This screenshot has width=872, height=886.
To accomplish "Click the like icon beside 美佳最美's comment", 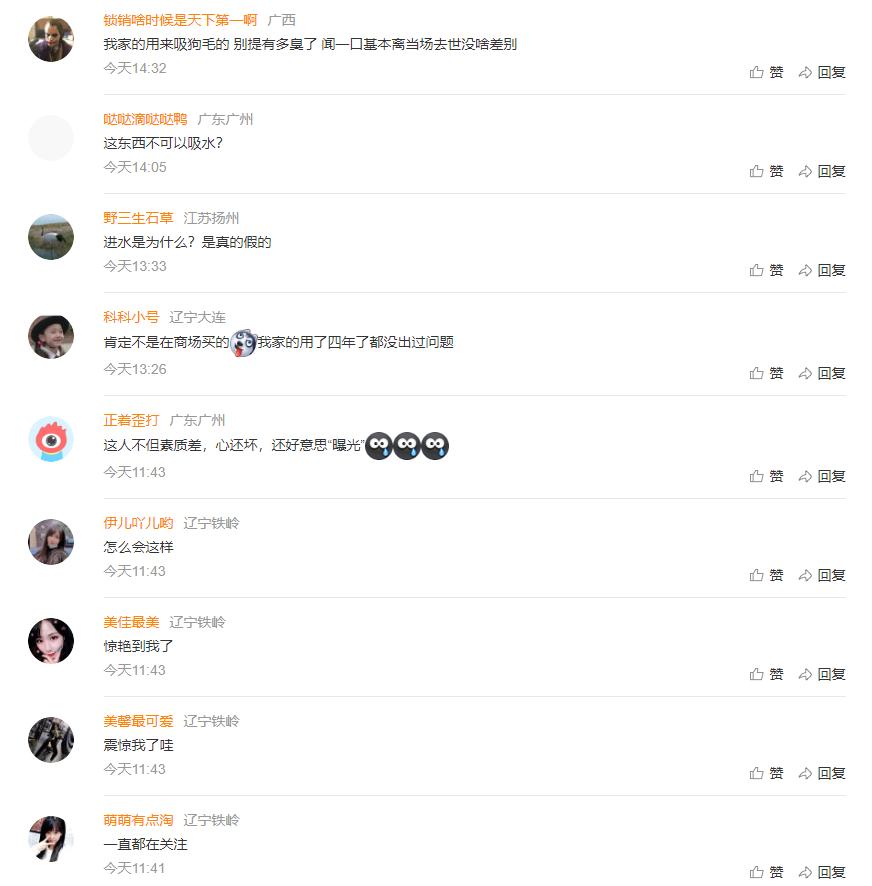I will (x=758, y=674).
